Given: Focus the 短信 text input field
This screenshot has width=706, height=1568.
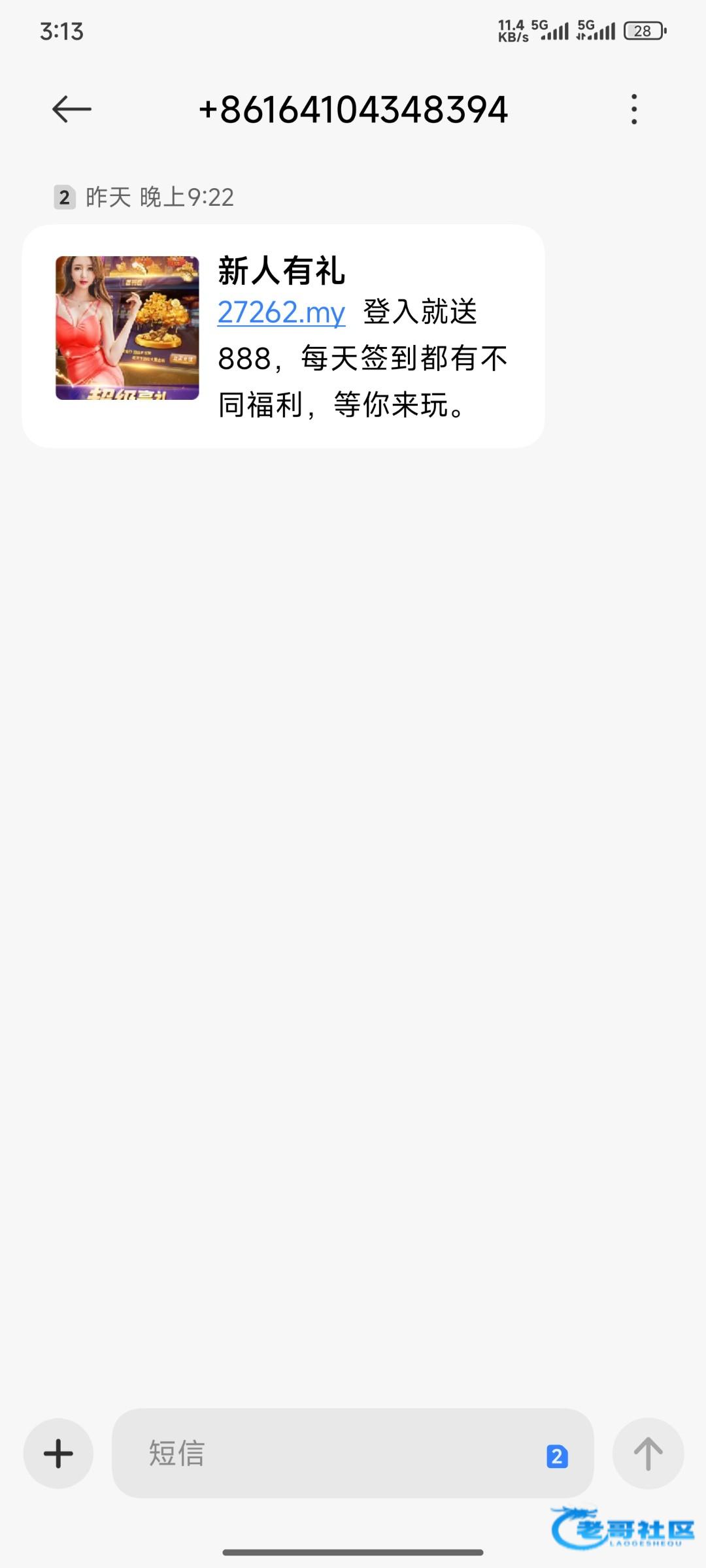Looking at the screenshot, I should coord(327,1454).
